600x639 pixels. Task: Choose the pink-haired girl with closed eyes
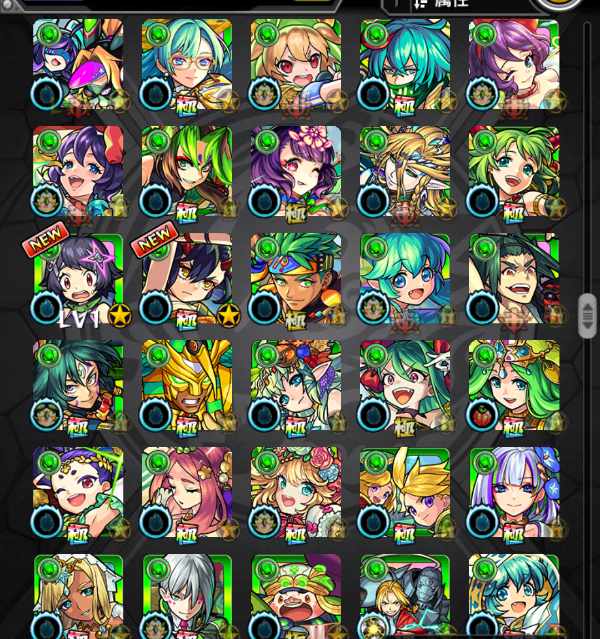[187, 496]
